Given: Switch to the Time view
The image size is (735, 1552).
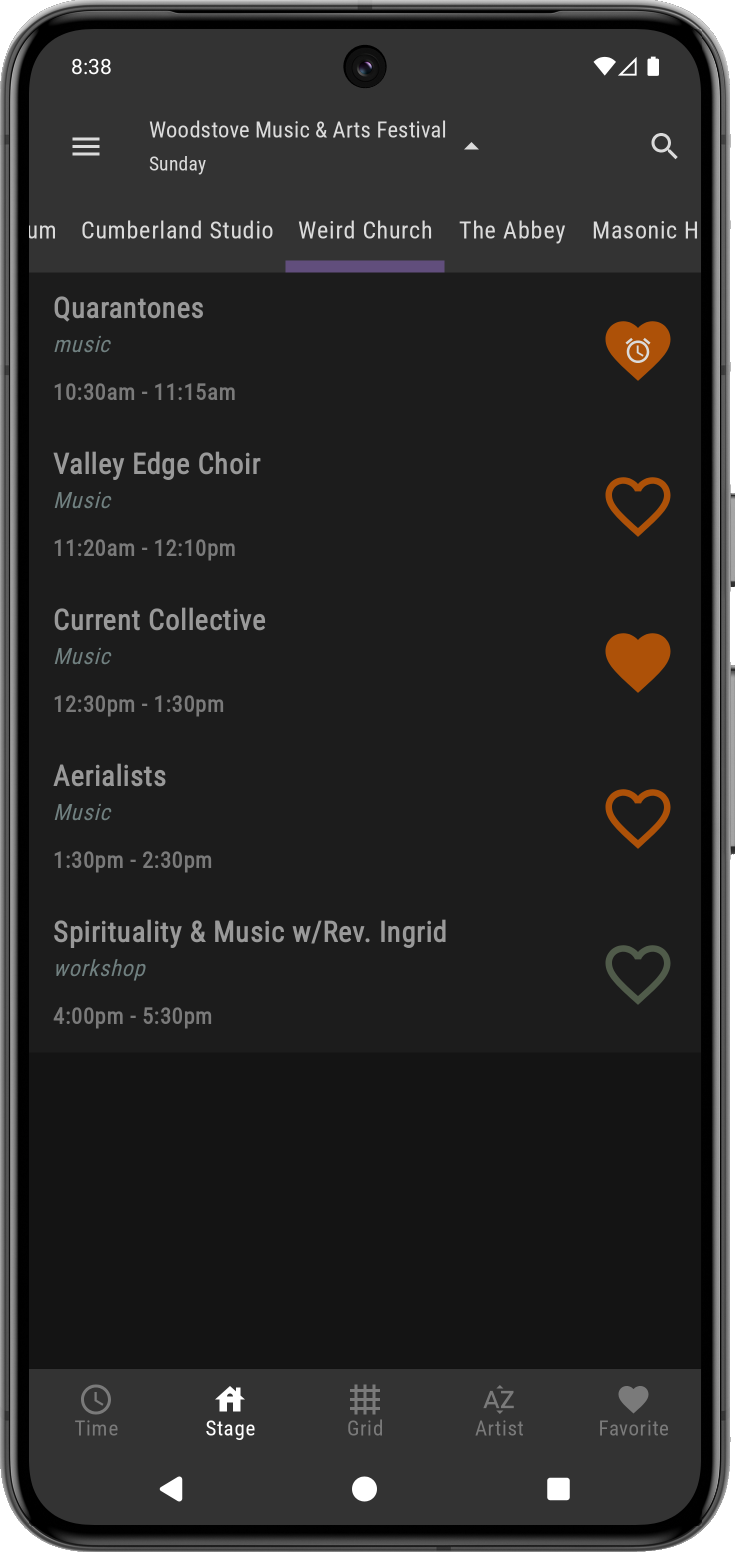Looking at the screenshot, I should (x=96, y=1410).
